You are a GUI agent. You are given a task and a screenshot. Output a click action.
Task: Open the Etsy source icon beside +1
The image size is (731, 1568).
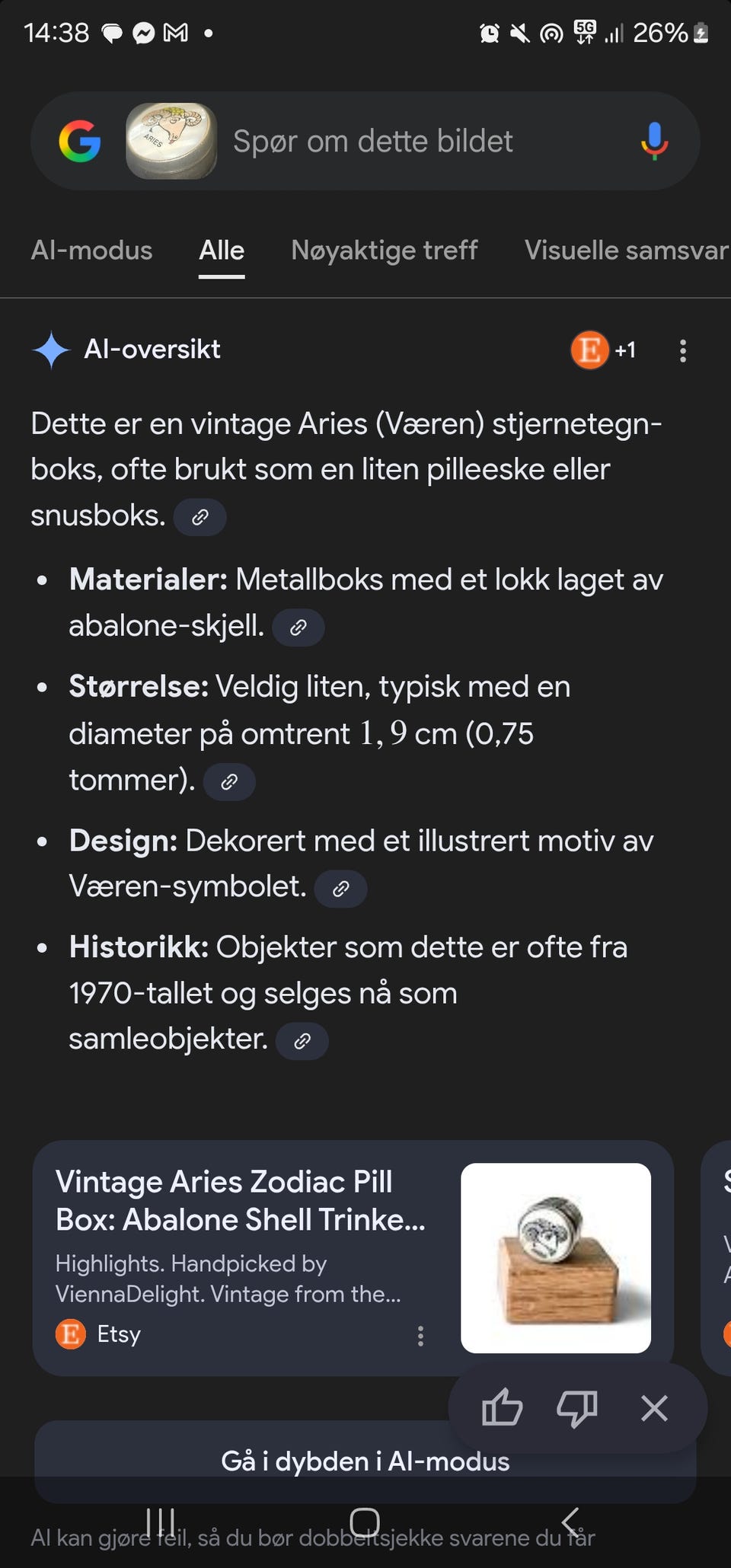tap(589, 350)
